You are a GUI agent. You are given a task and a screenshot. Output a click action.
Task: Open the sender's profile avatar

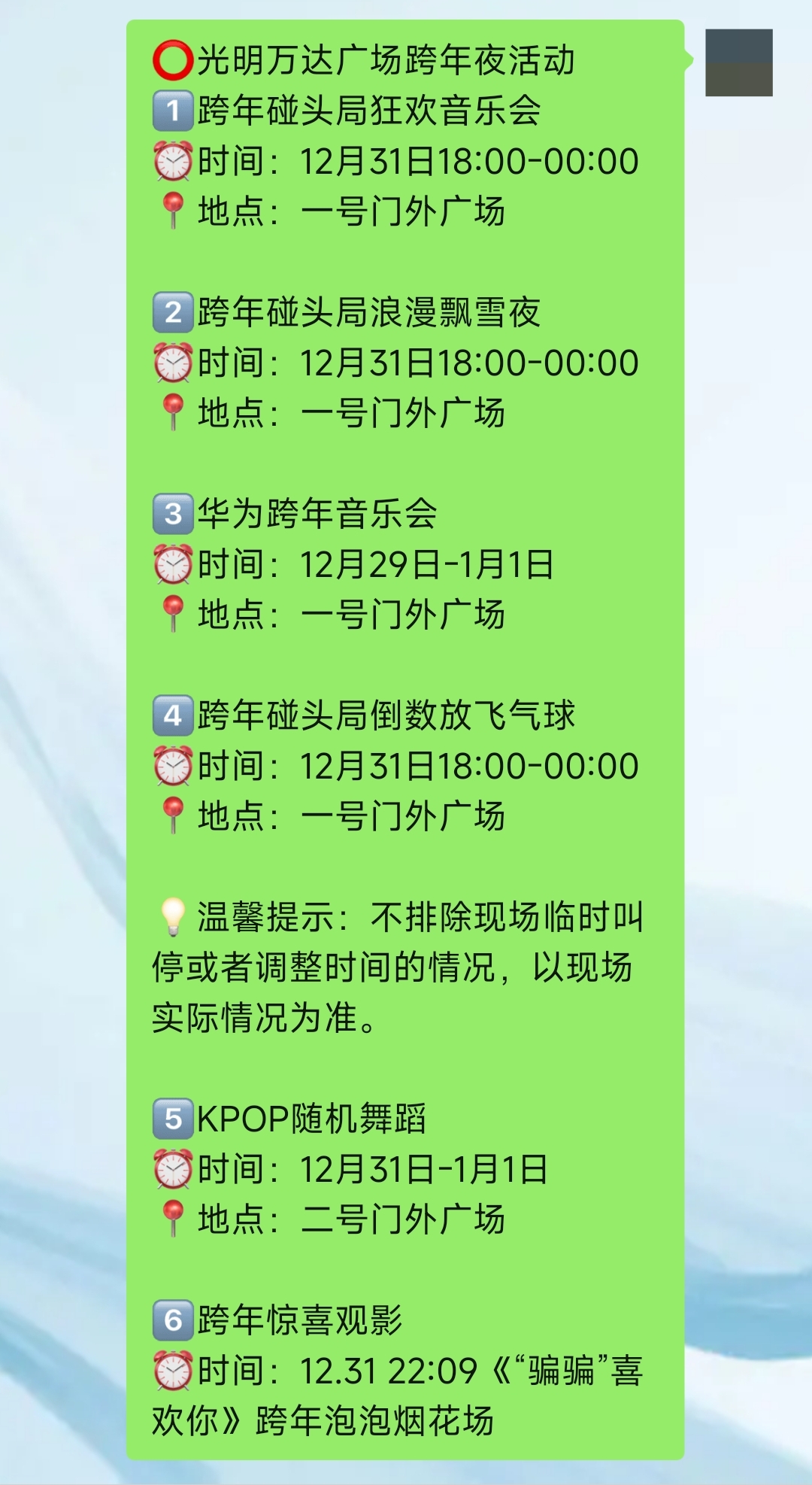point(738,62)
